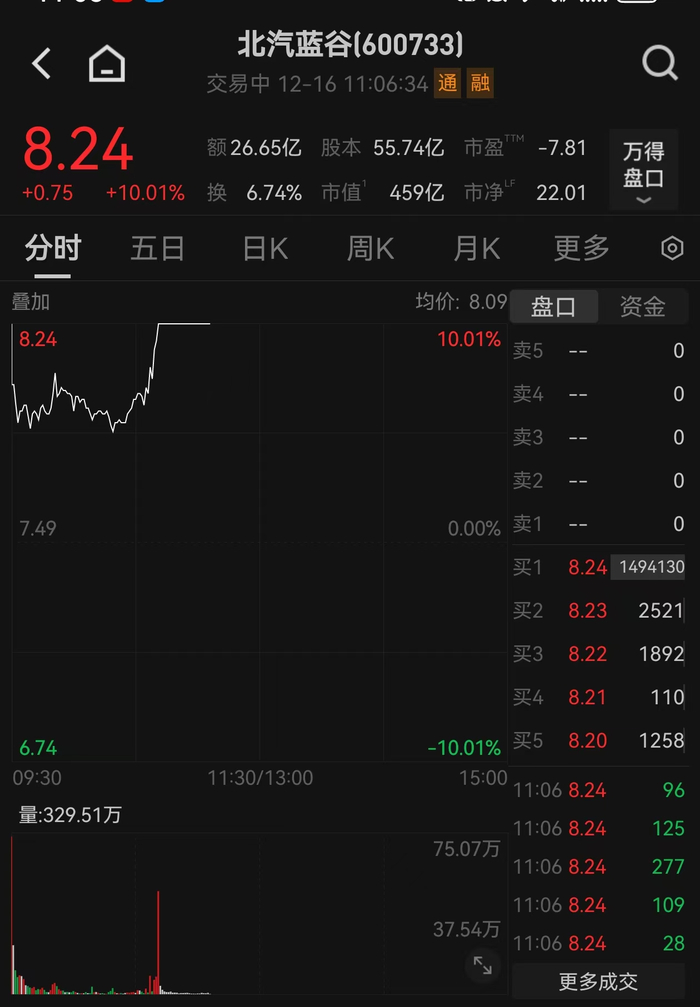Open the home icon

[107, 64]
